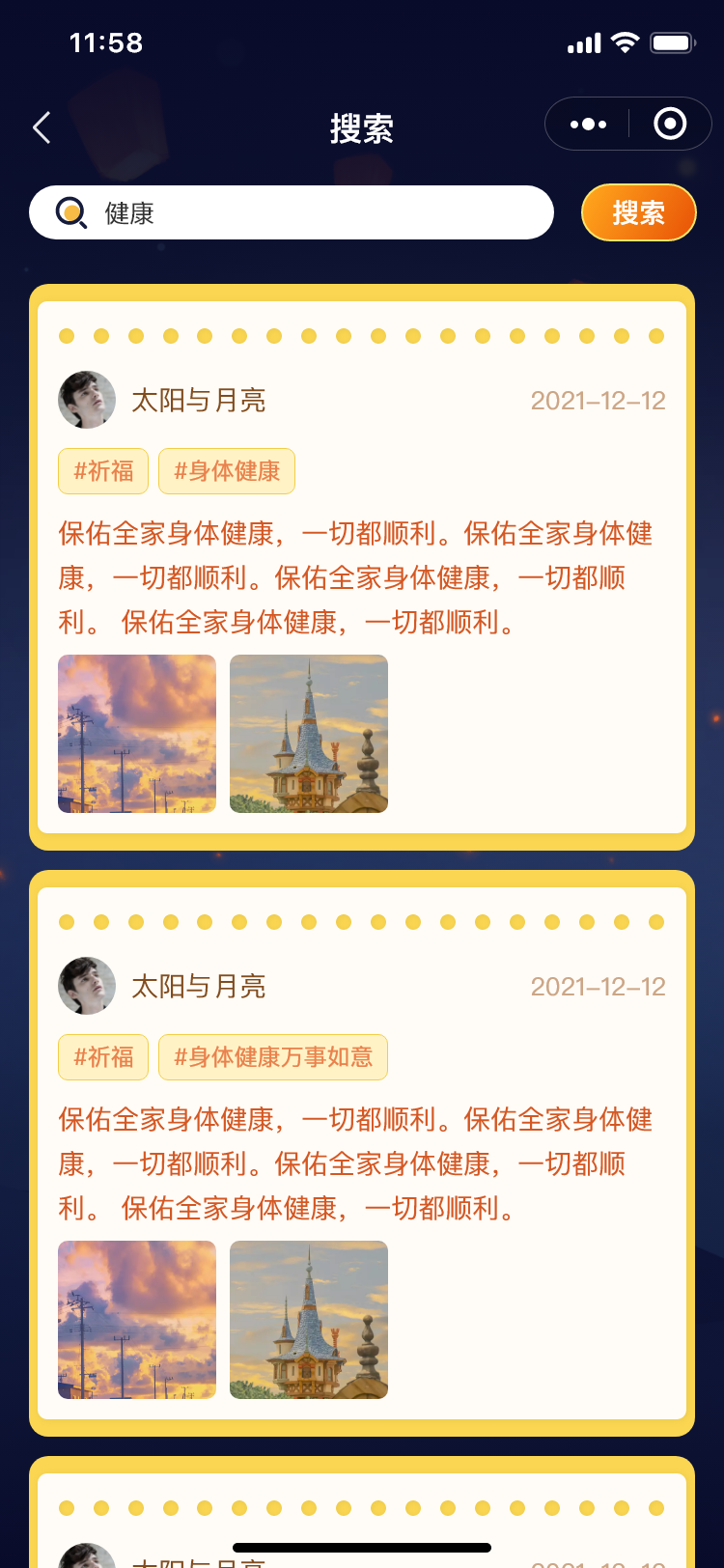Tap the orange 搜索 button
The width and height of the screenshot is (724, 1568).
[x=638, y=212]
